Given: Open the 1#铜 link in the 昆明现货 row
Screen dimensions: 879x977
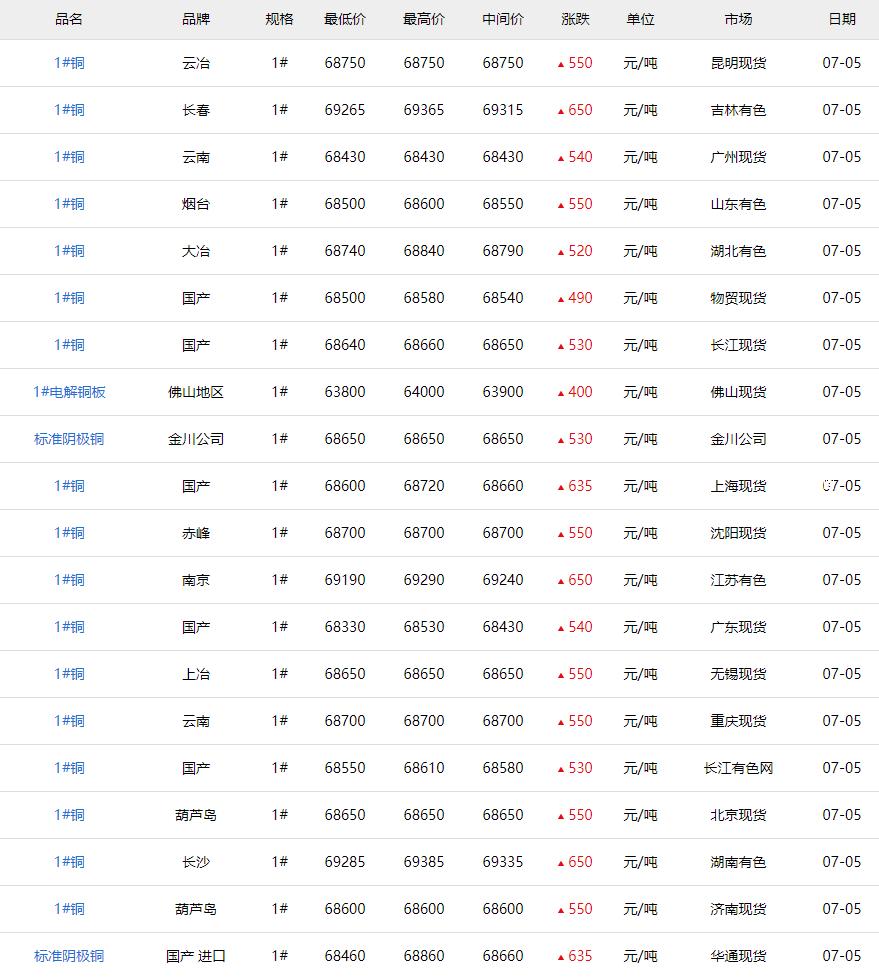Looking at the screenshot, I should [69, 63].
